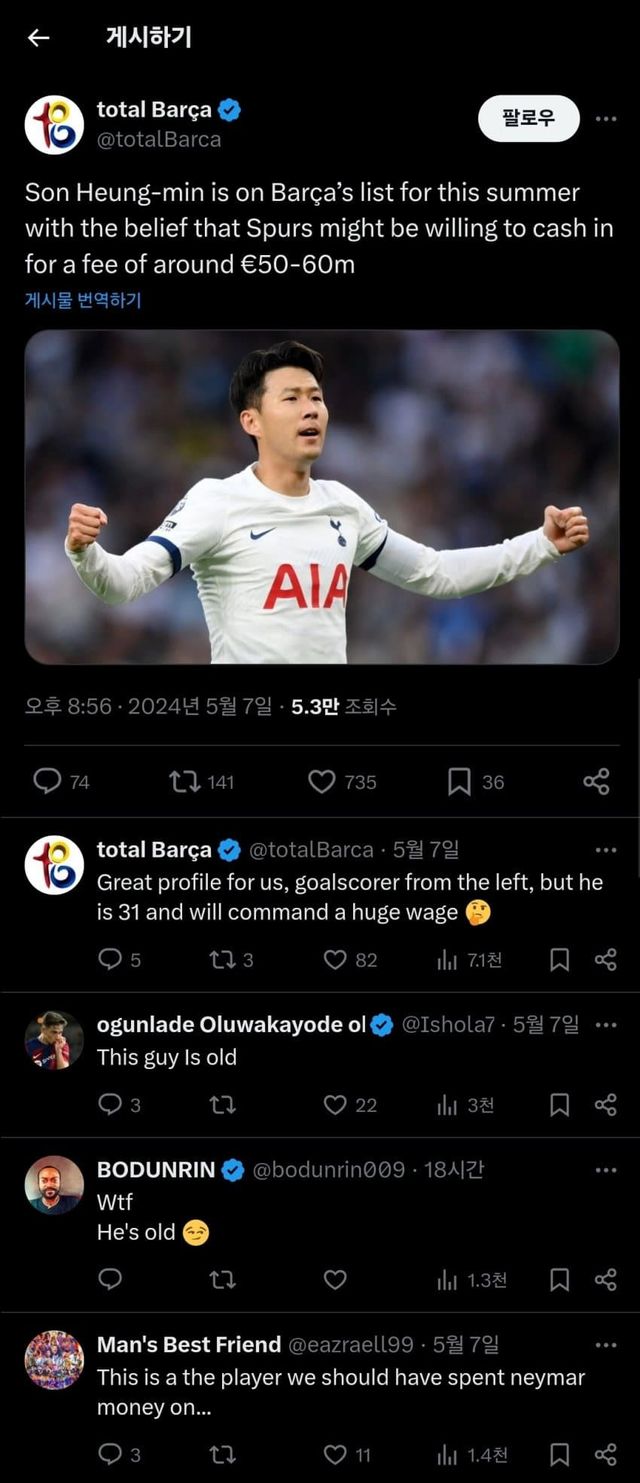Share Man's Best Friend's reply
Viewport: 640px width, 1483px height.
pyautogui.click(x=605, y=1455)
